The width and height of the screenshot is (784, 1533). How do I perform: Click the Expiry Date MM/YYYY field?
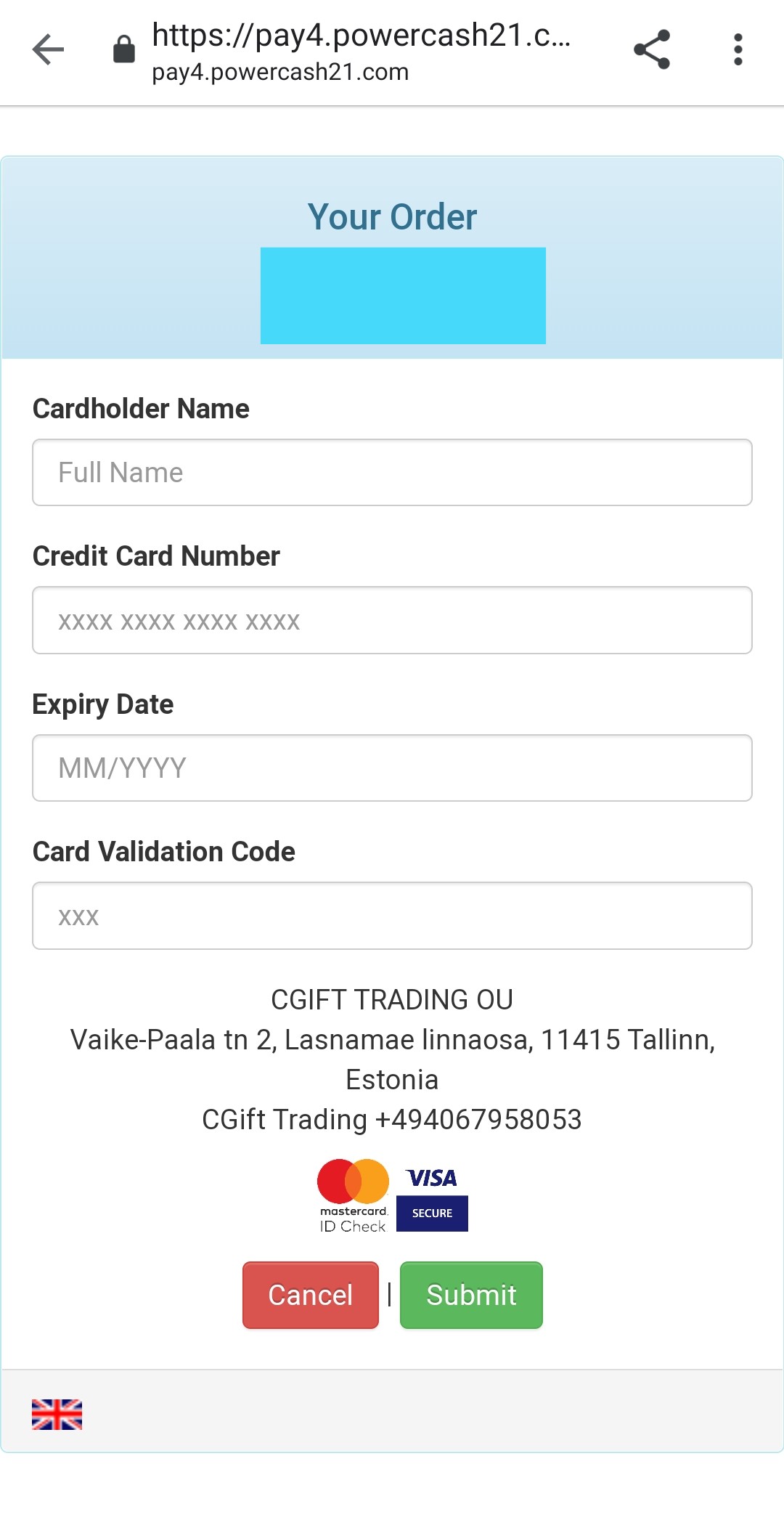coord(392,768)
